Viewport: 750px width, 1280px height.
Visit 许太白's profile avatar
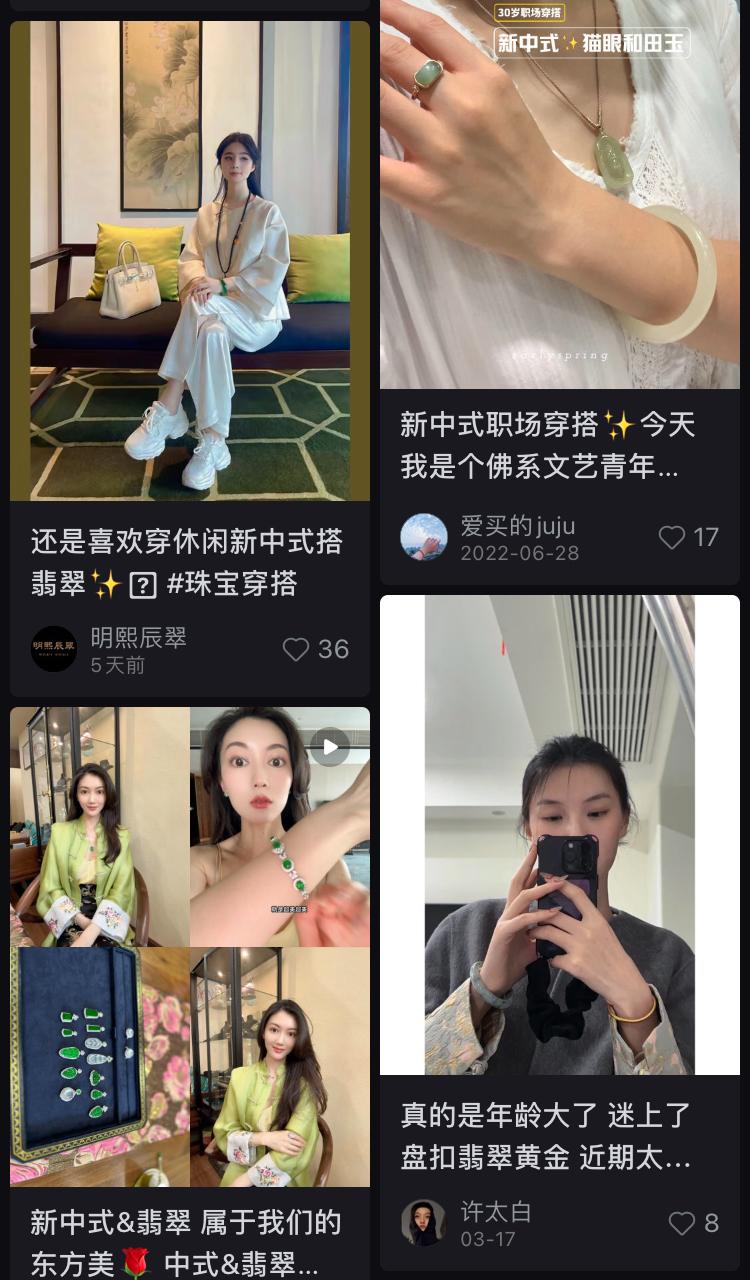[424, 1223]
